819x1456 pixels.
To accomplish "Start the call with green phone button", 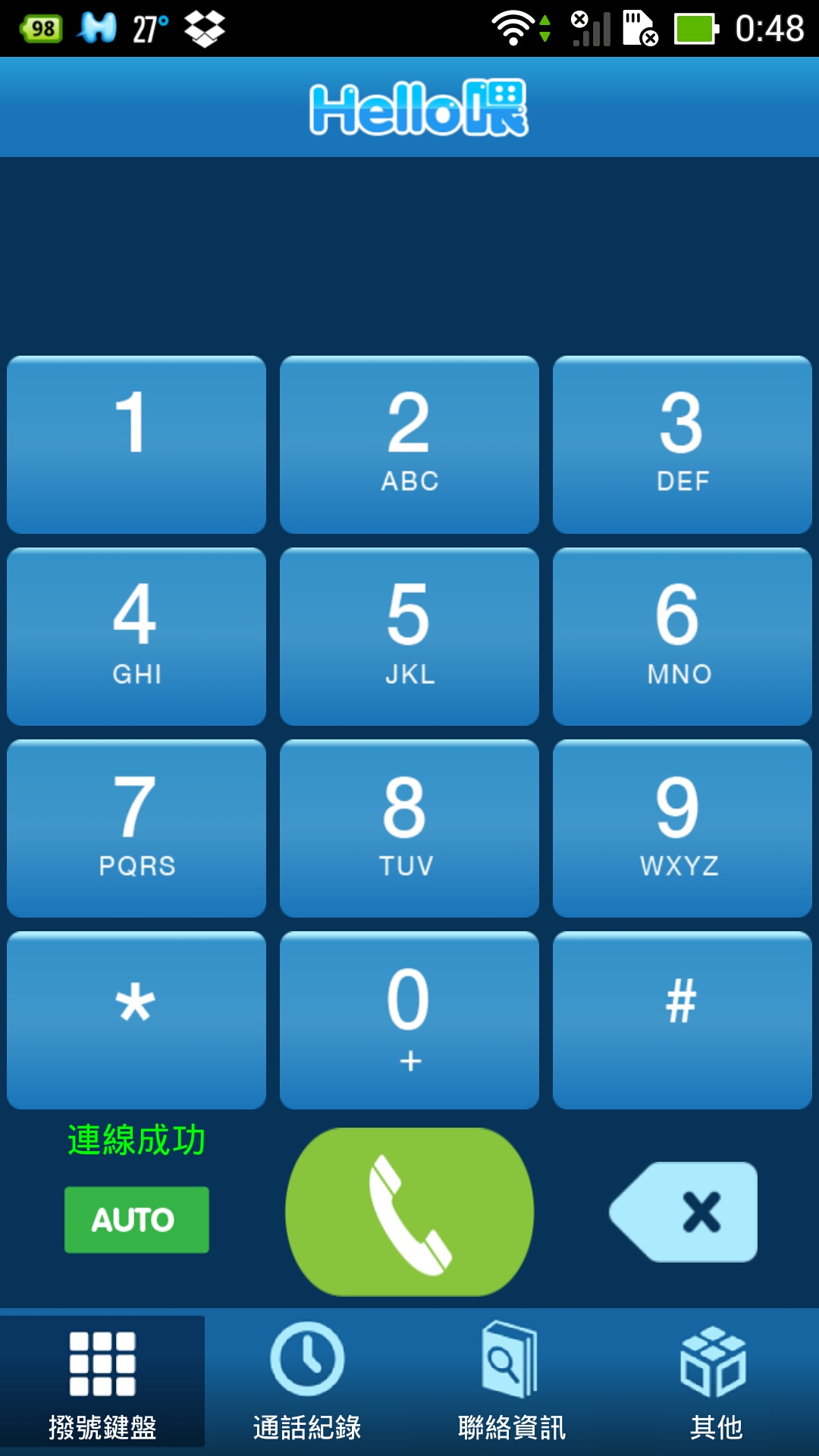I will [409, 1212].
